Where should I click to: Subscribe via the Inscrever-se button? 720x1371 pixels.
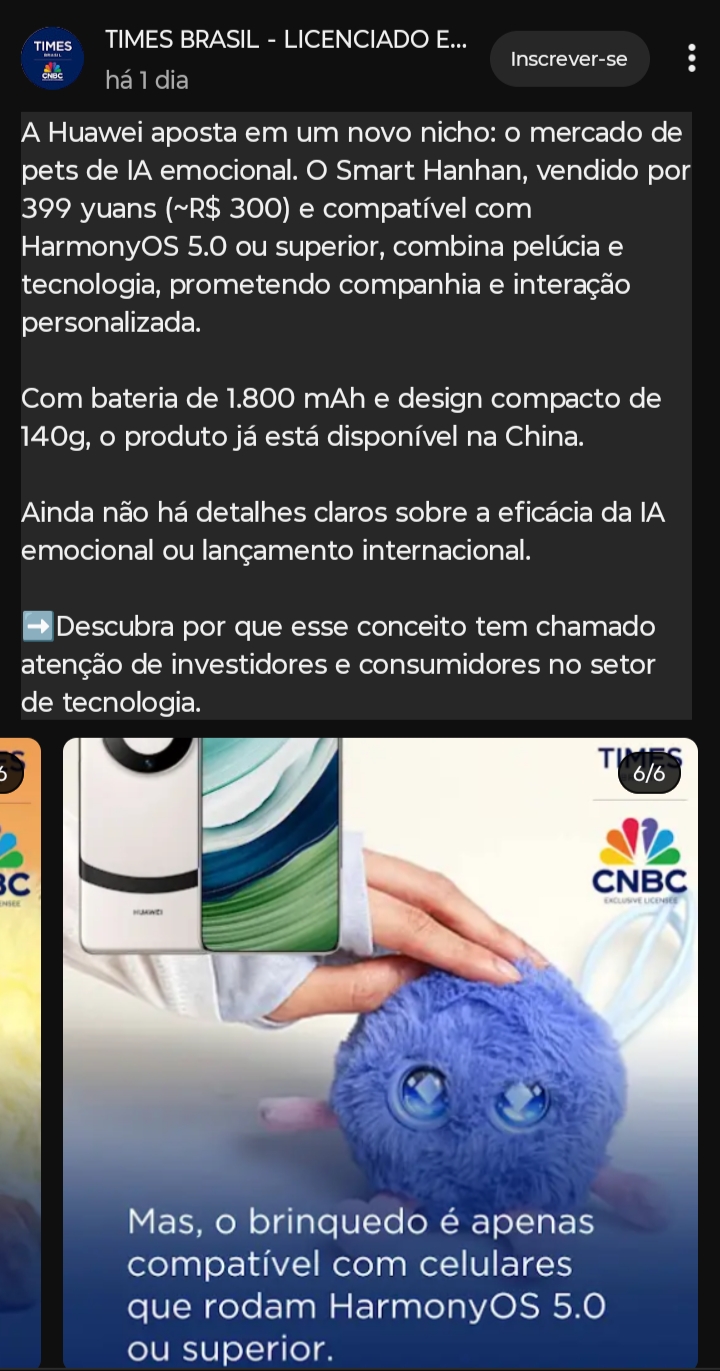coord(569,59)
